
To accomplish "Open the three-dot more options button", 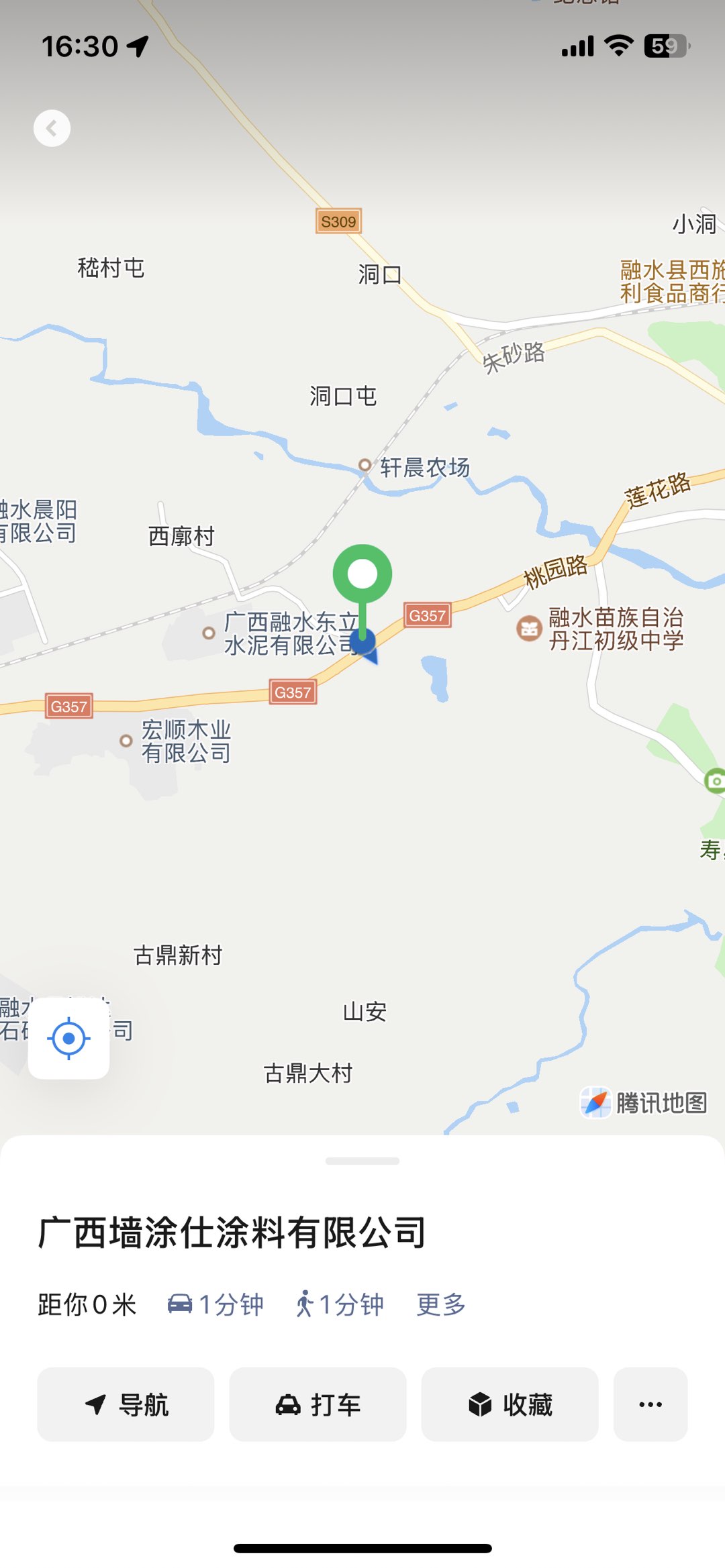I will point(650,1404).
